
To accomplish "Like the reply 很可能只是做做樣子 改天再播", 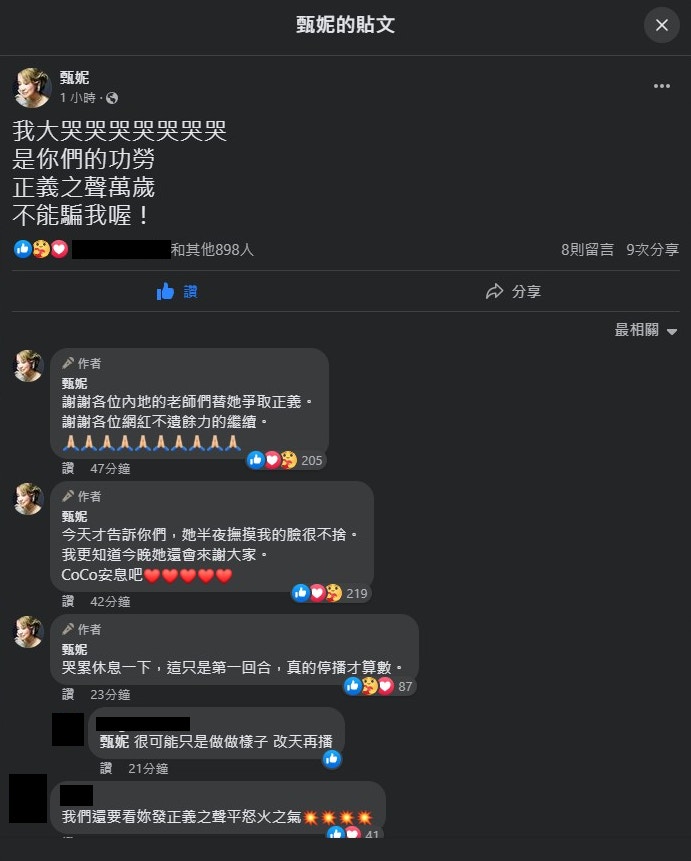I will pyautogui.click(x=106, y=768).
